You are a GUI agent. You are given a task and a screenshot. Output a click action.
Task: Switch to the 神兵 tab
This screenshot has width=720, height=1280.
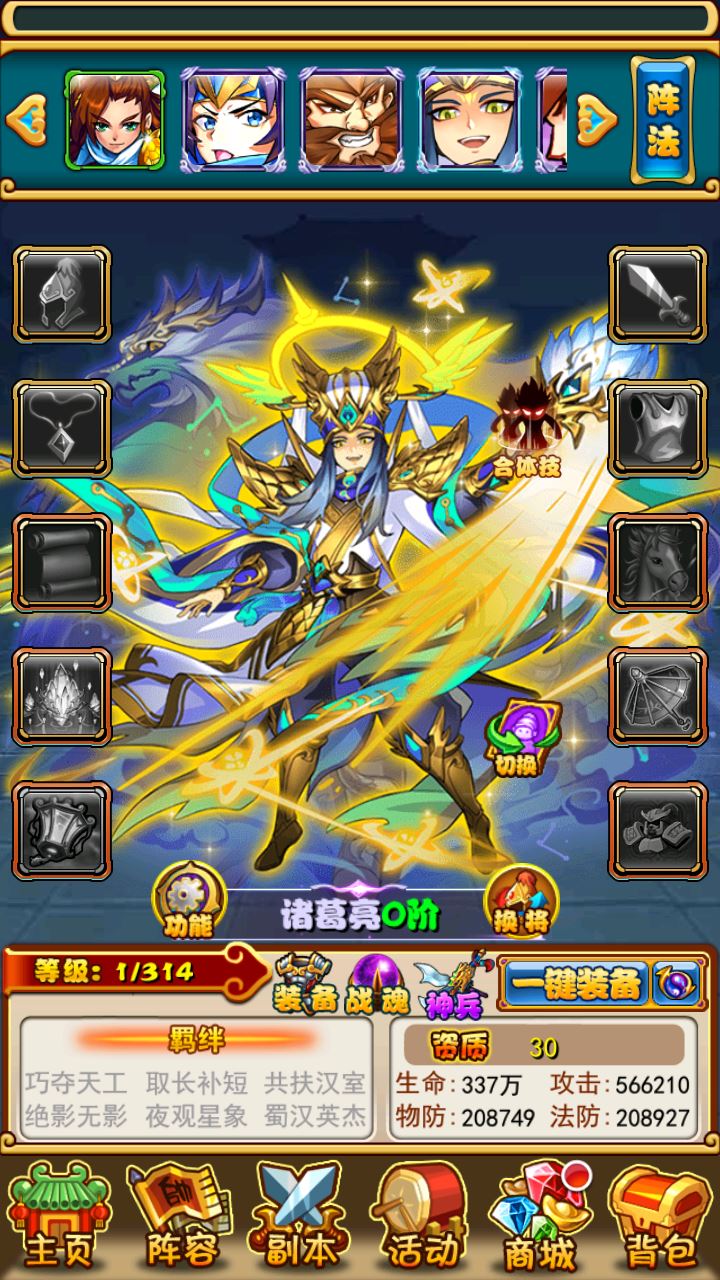point(453,984)
